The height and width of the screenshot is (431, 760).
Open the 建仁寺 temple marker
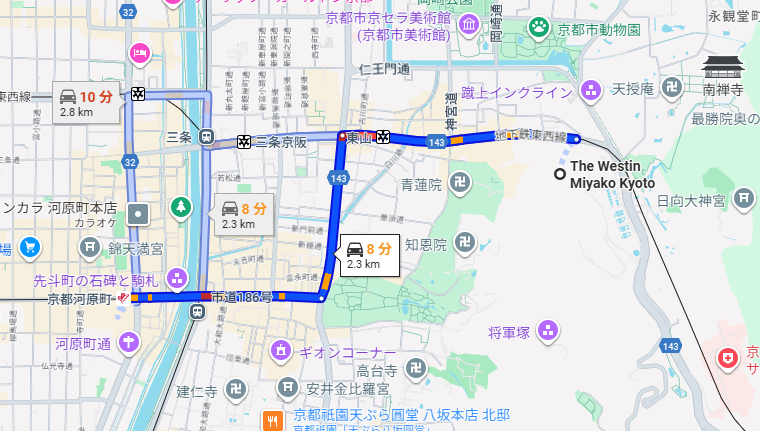(234, 389)
